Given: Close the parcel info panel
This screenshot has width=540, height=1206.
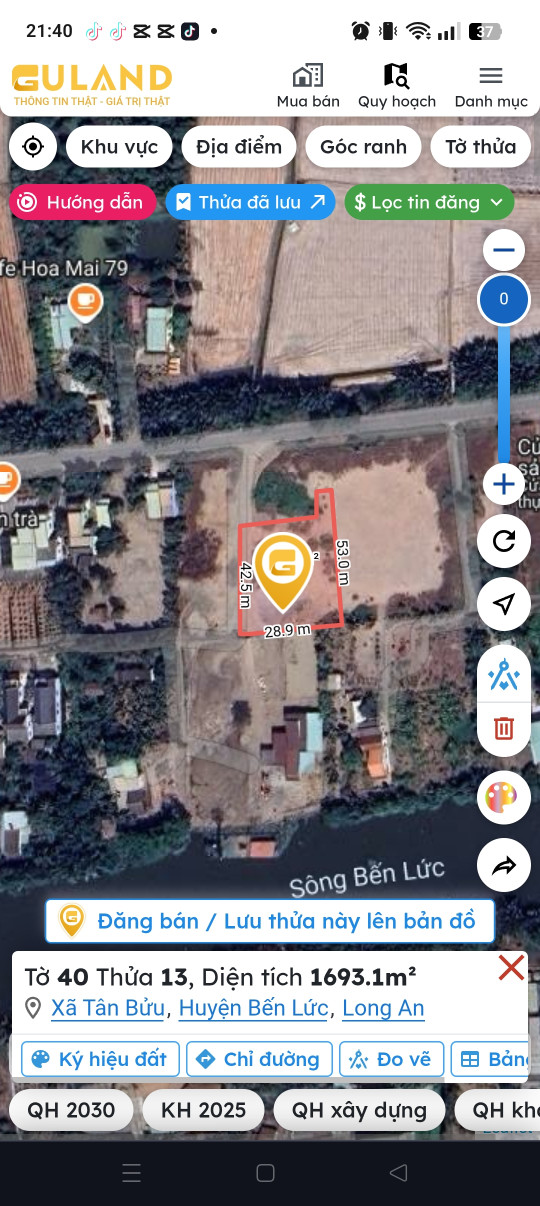Looking at the screenshot, I should (511, 968).
